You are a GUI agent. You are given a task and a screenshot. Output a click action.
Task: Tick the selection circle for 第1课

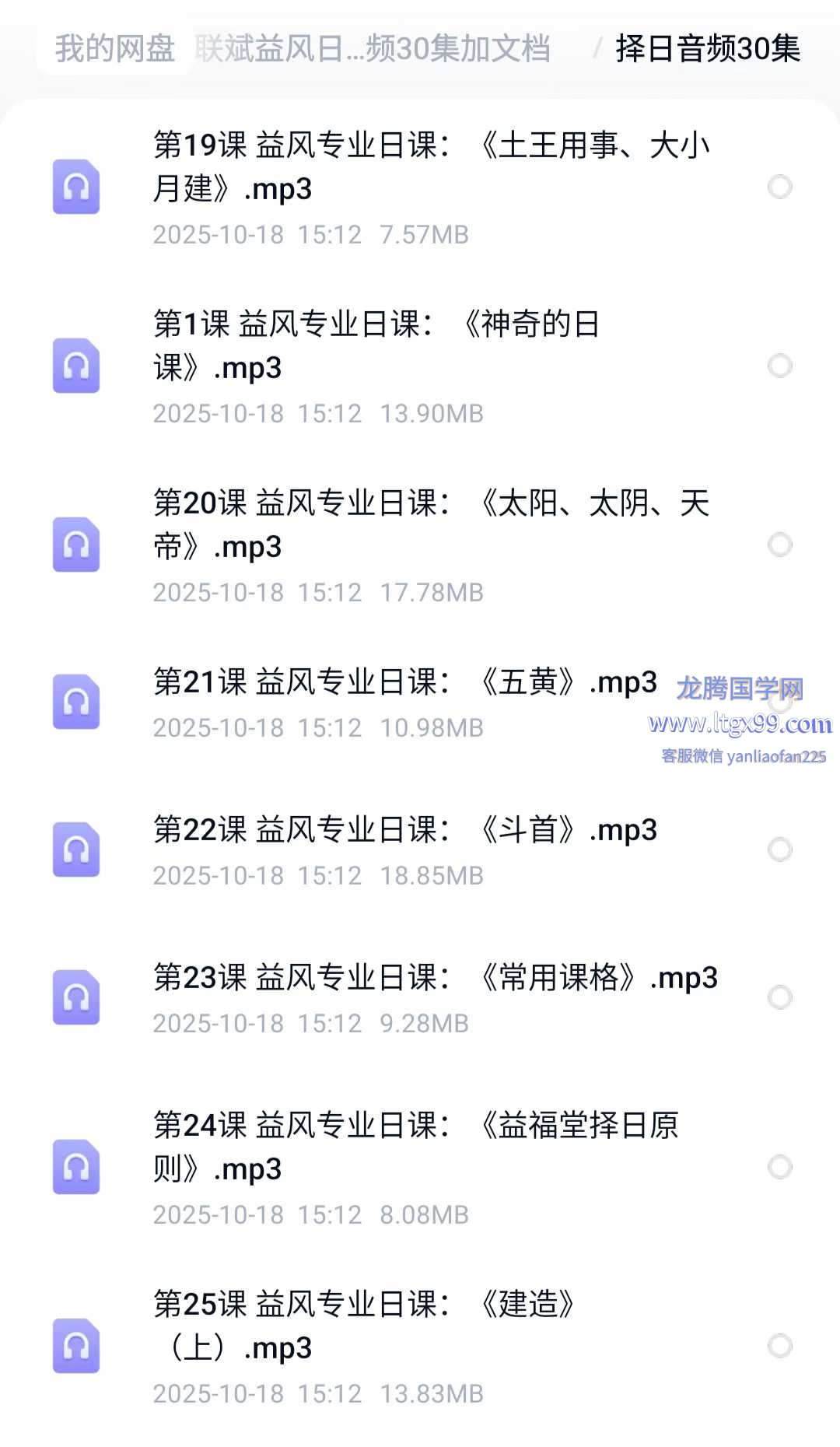click(779, 366)
